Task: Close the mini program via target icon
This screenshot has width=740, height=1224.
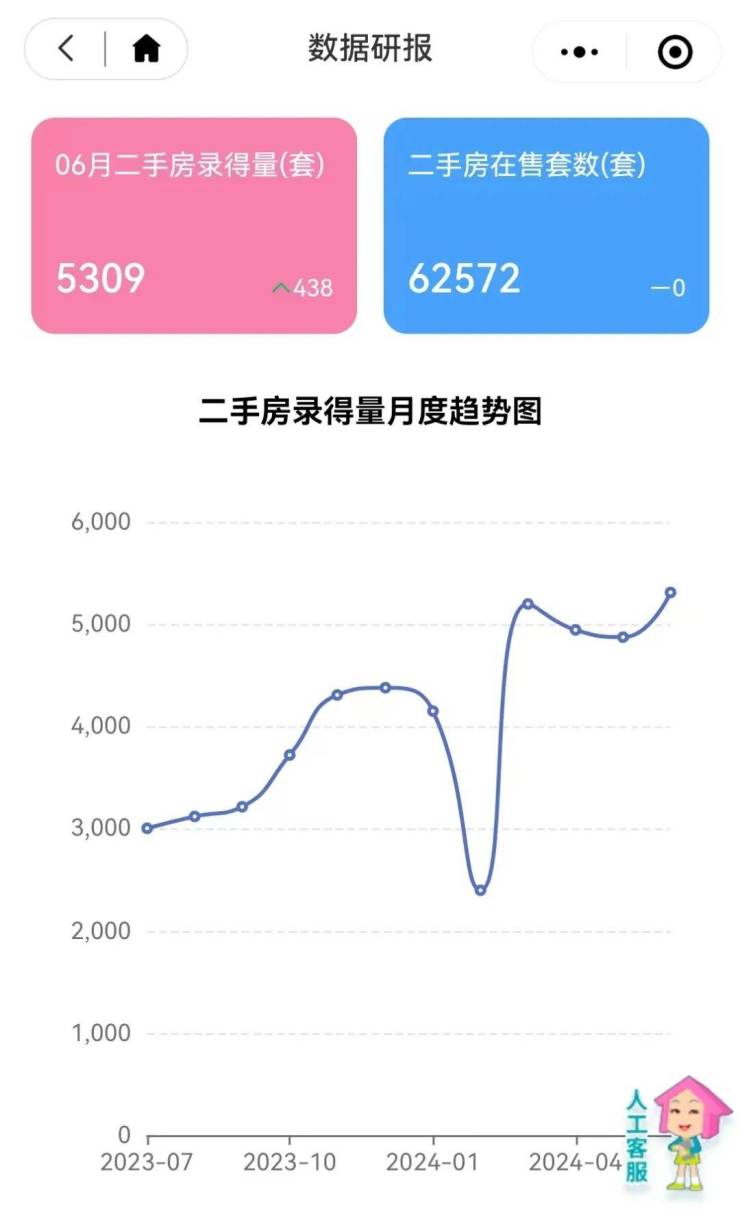Action: [675, 51]
